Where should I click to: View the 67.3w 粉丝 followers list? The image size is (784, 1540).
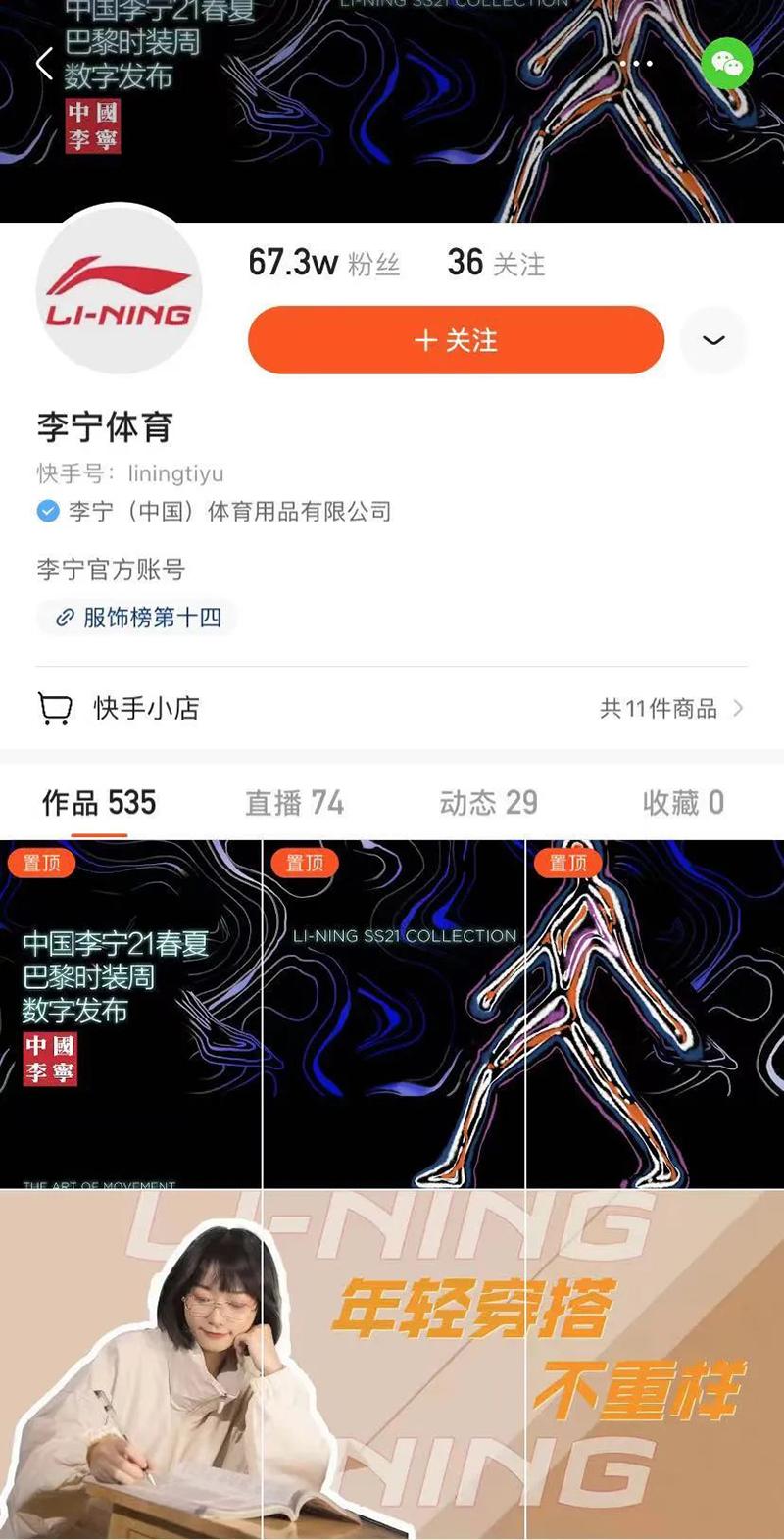[x=323, y=263]
